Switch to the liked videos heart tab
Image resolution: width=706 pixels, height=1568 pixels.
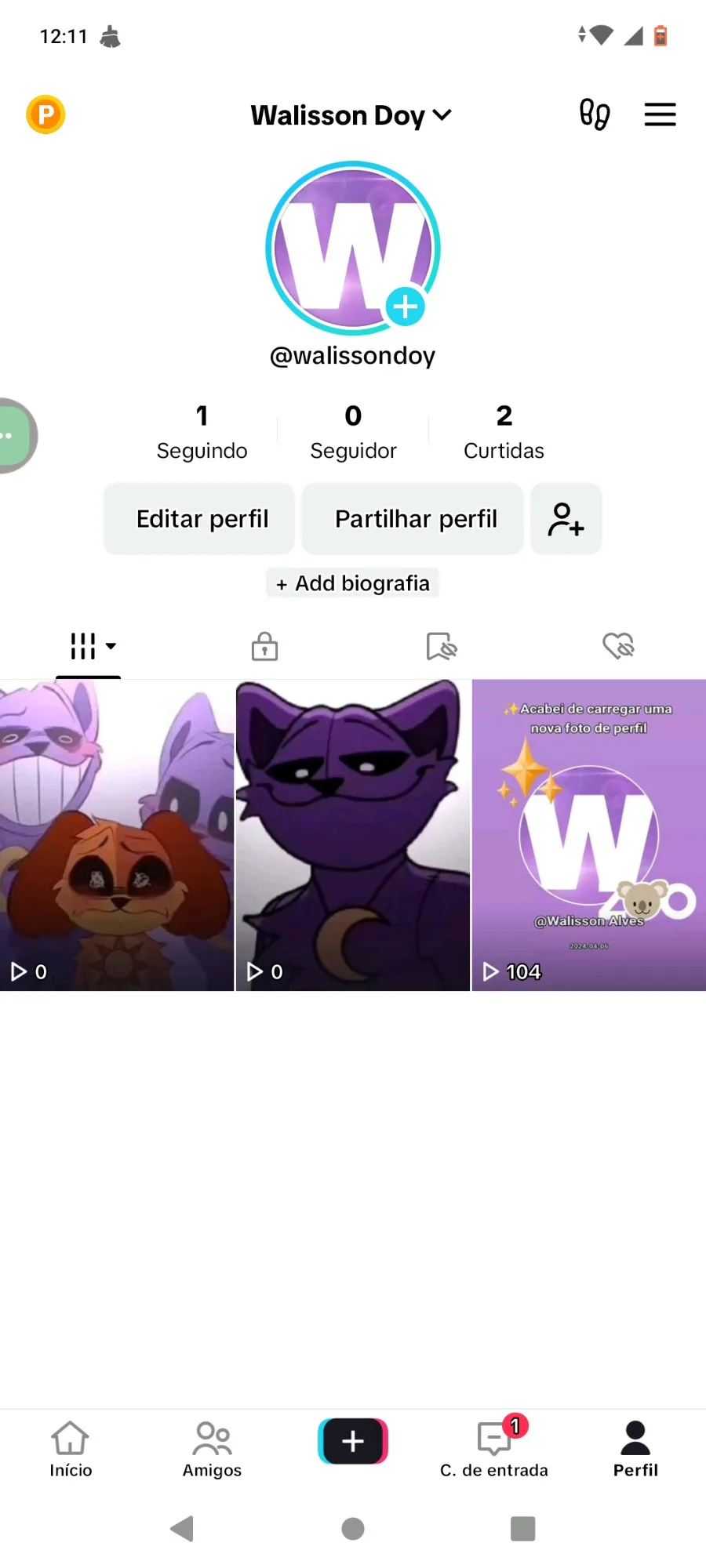[618, 646]
